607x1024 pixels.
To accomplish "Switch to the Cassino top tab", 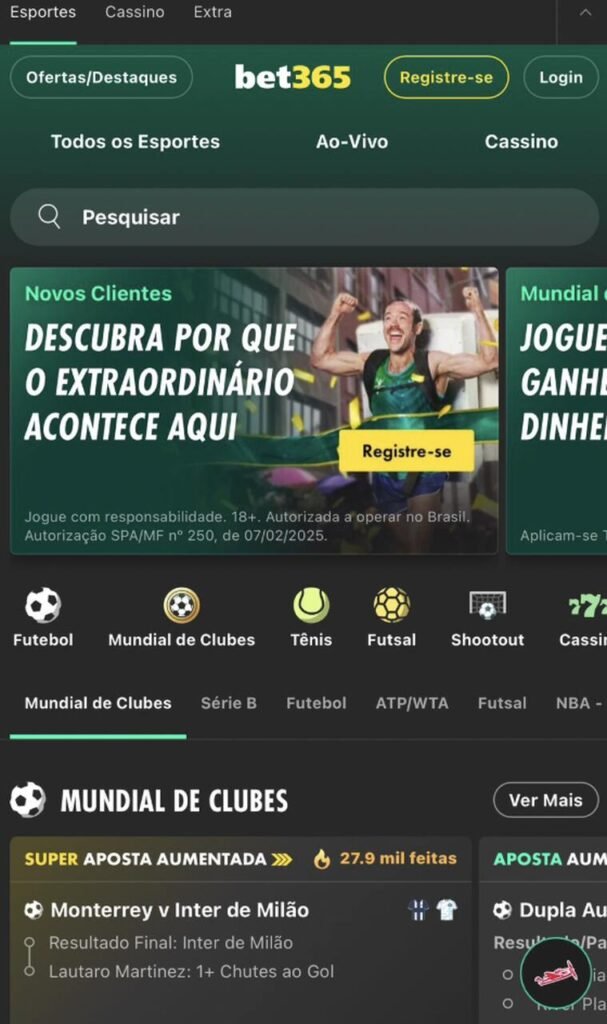I will [x=134, y=13].
